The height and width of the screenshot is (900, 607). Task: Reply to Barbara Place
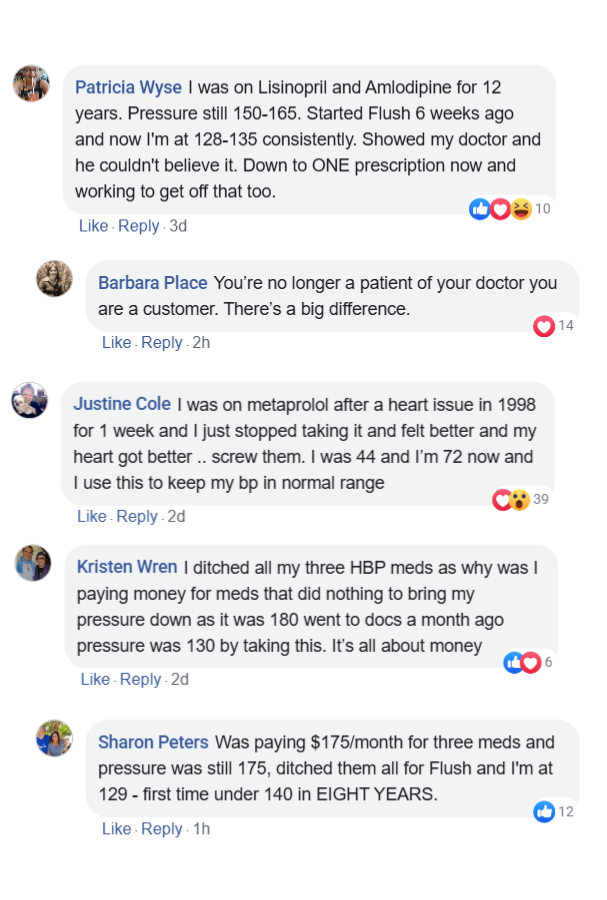click(x=161, y=342)
